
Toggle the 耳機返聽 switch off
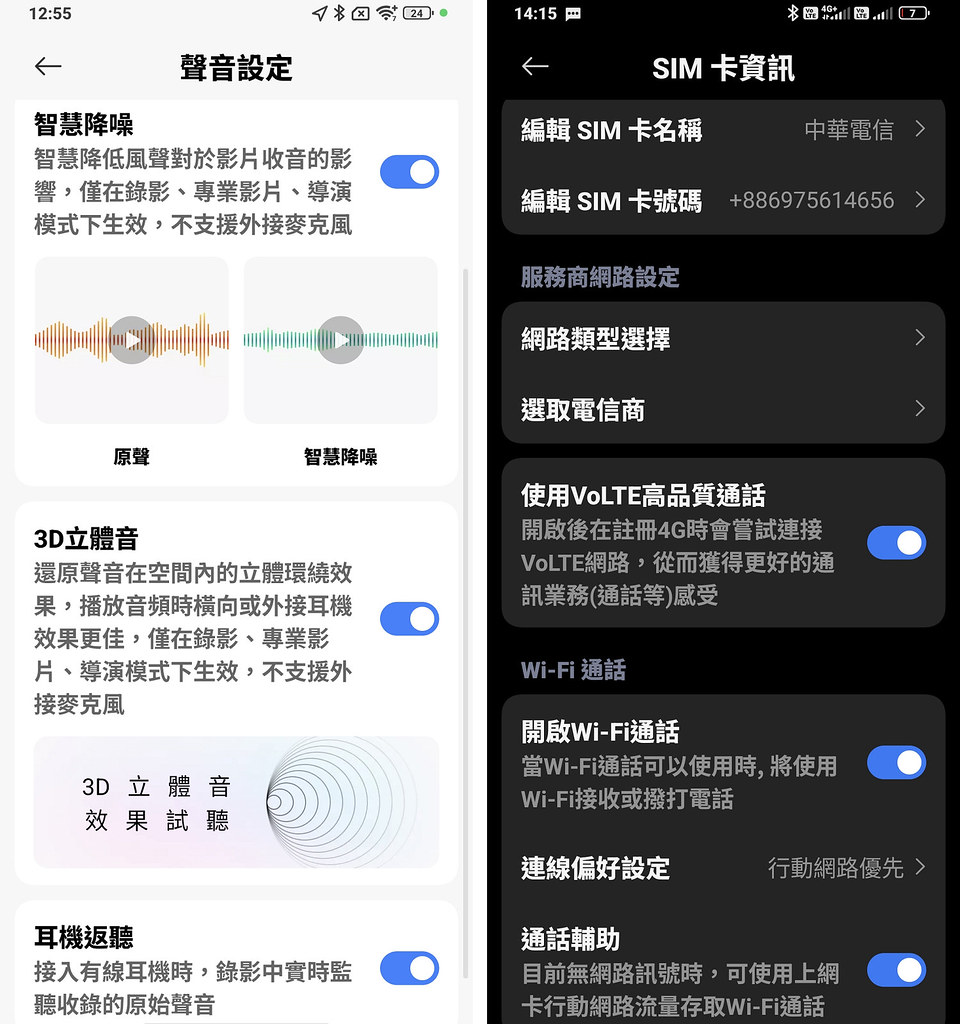[x=409, y=968]
